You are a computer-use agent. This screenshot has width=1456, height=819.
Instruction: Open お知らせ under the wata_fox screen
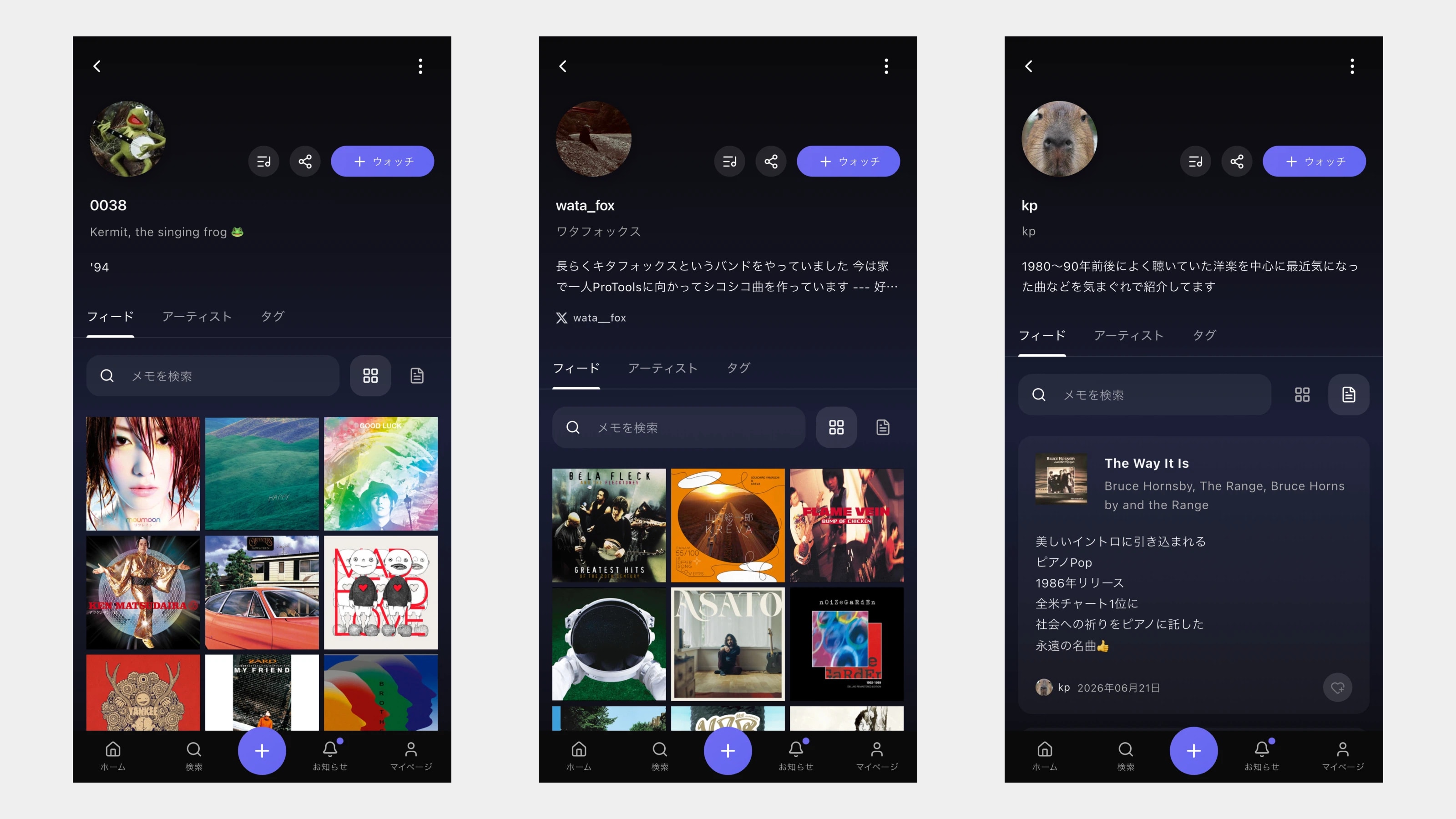(796, 755)
